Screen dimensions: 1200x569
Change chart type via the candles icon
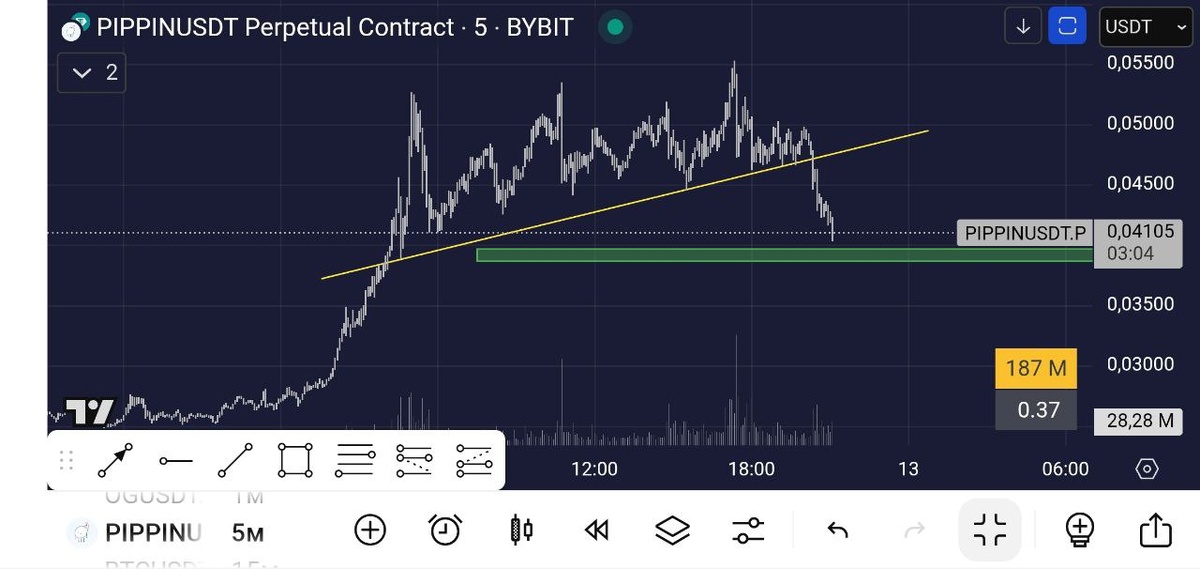coord(521,530)
